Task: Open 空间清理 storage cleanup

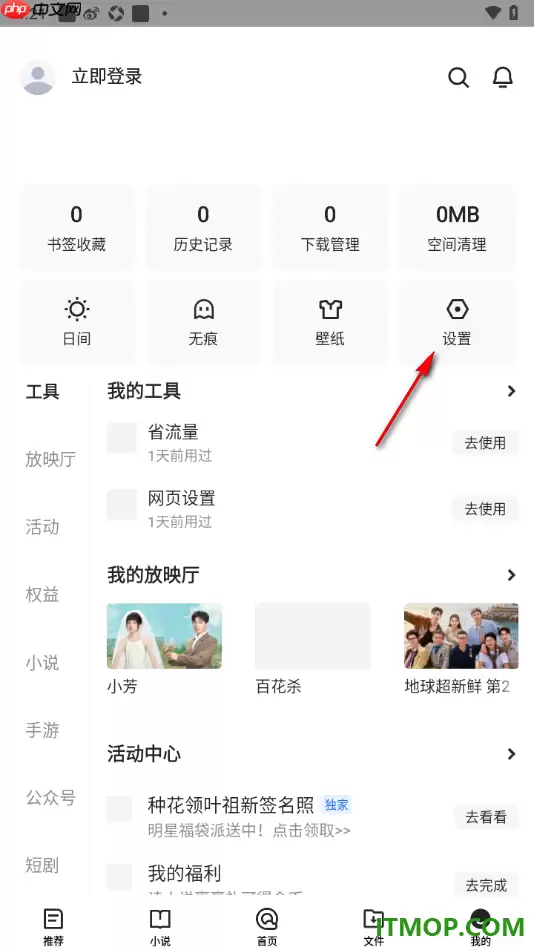Action: [457, 228]
